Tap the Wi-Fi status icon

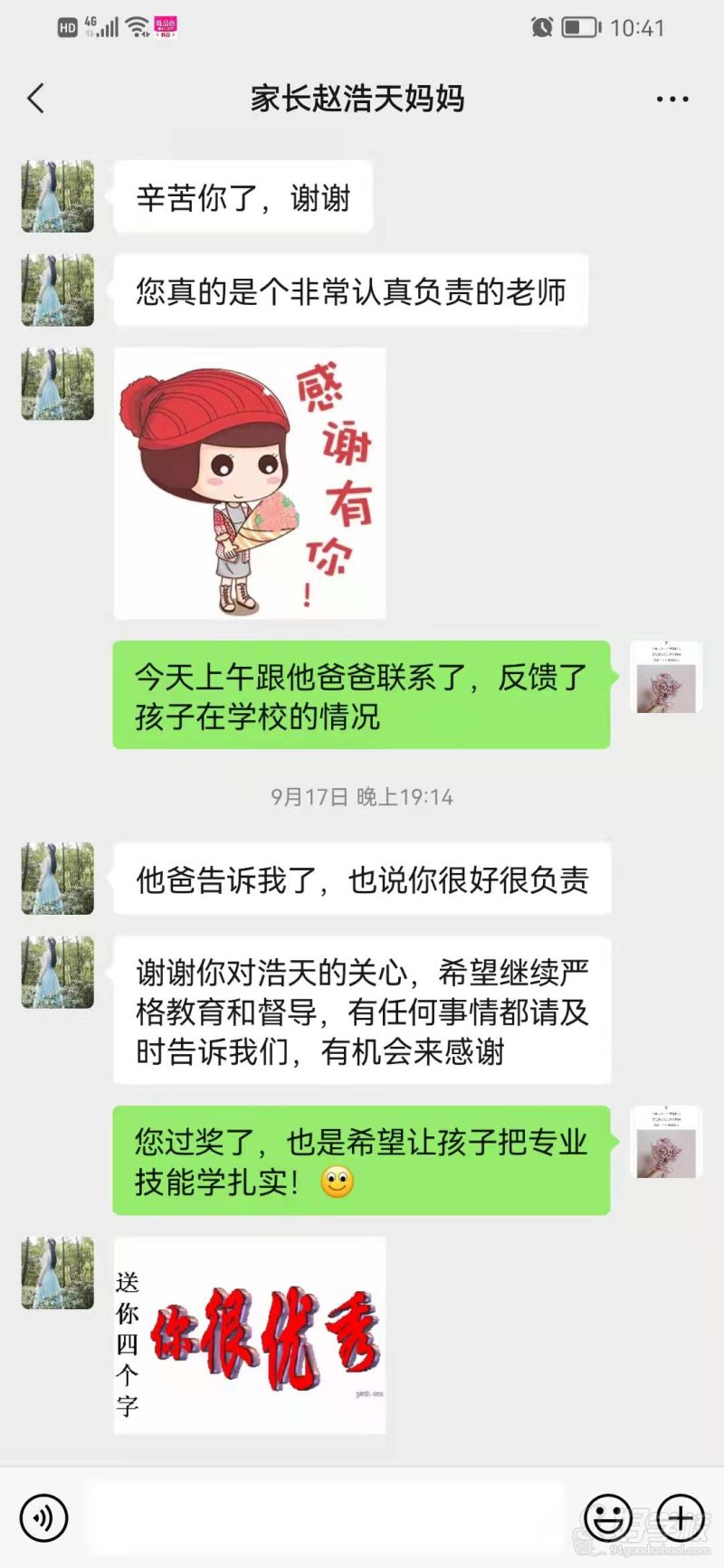click(x=134, y=25)
